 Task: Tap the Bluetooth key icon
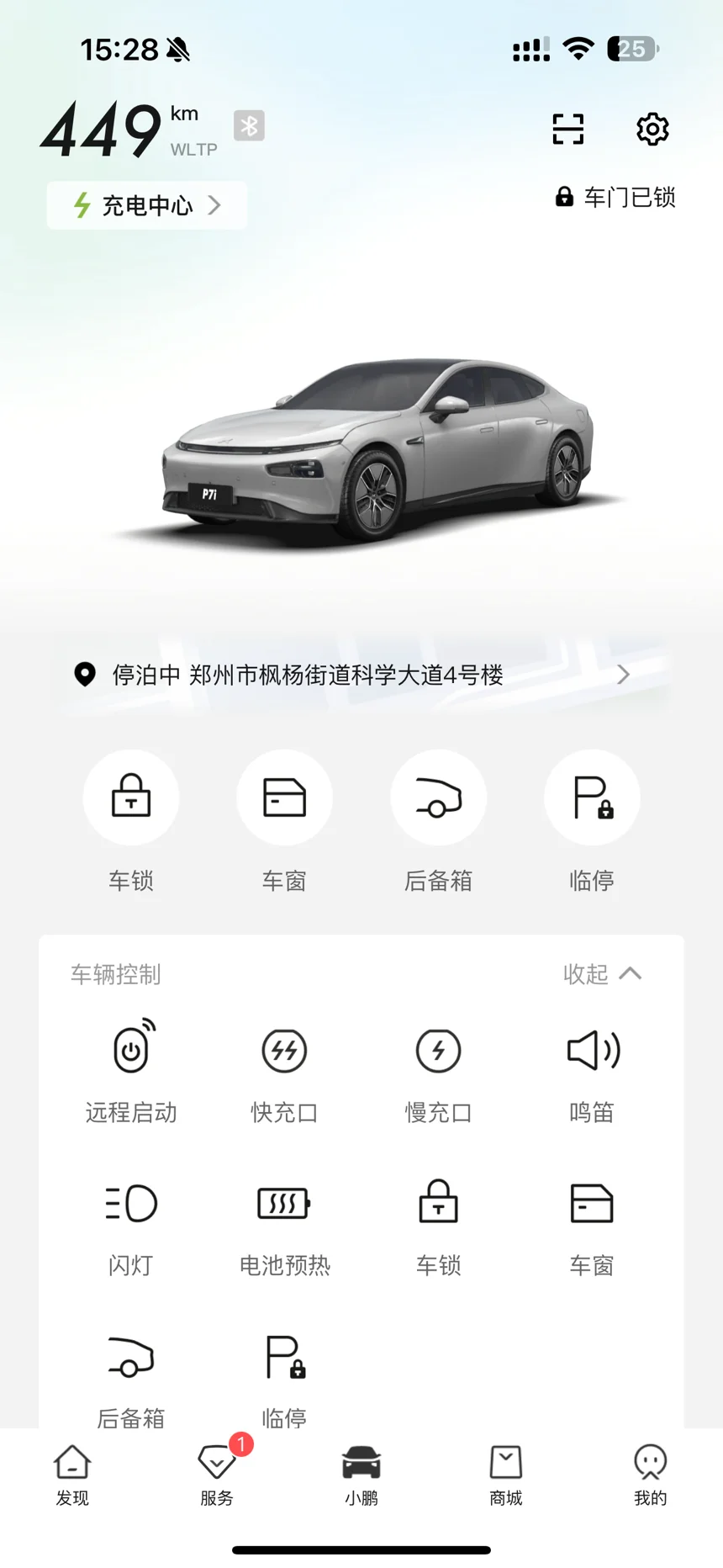pos(249,126)
